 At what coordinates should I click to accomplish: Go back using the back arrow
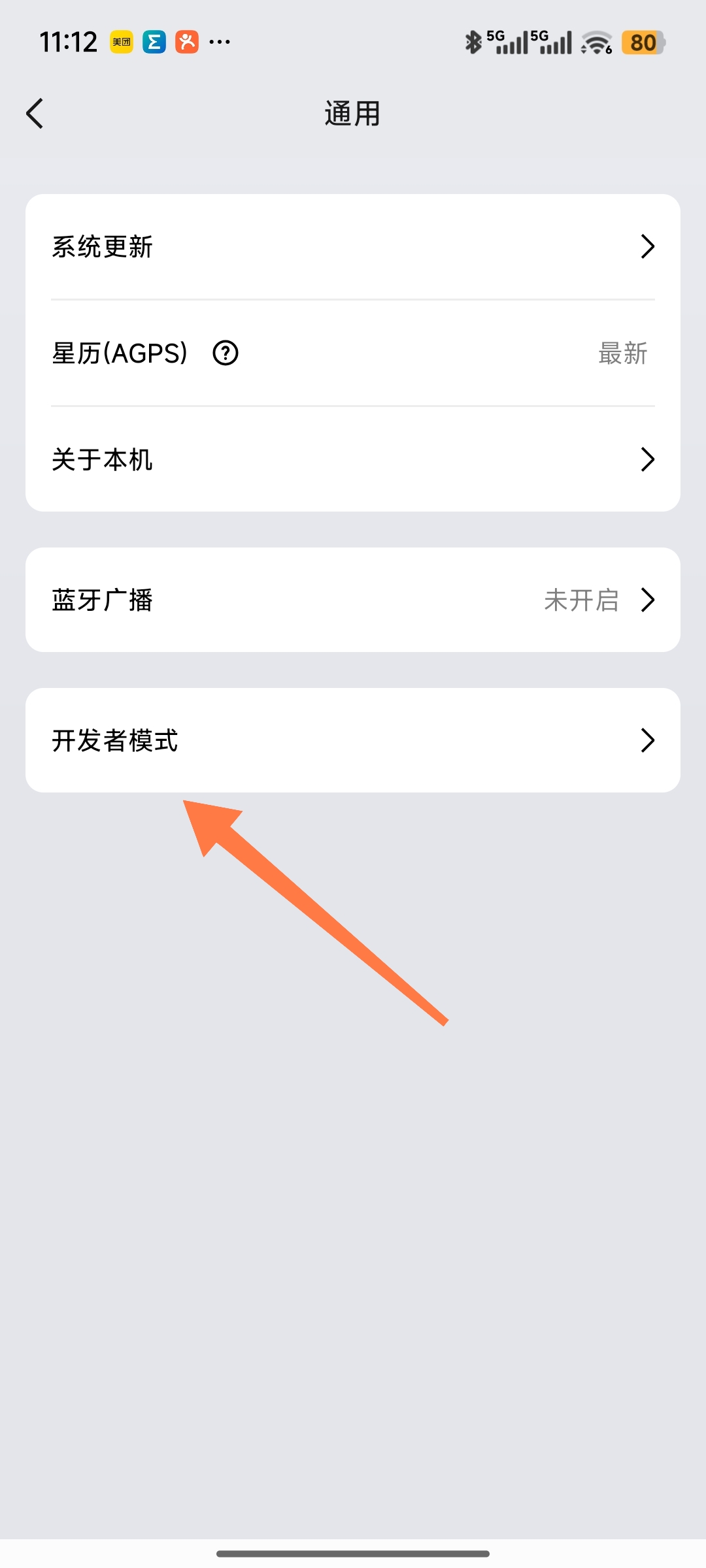pos(35,112)
